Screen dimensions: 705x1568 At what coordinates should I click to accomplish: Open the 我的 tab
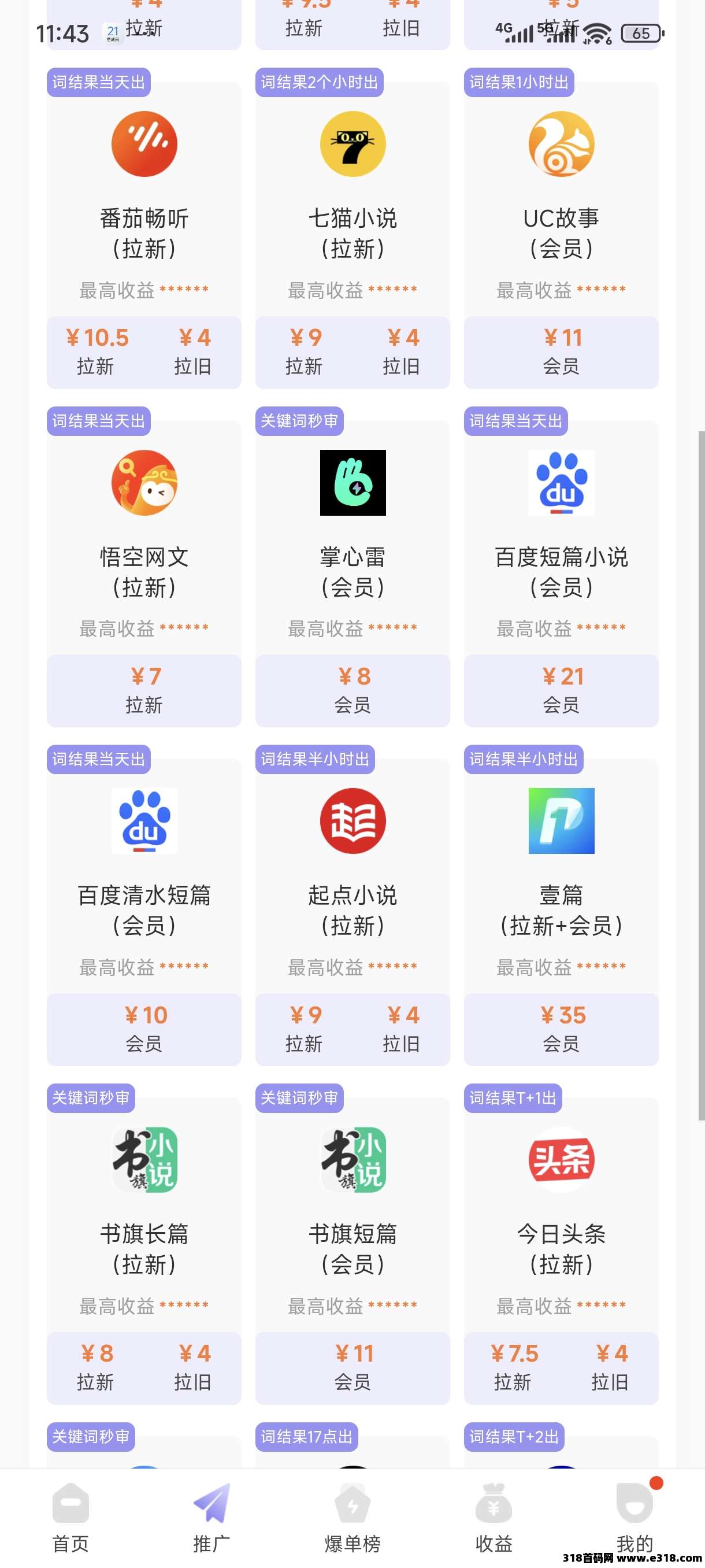pyautogui.click(x=634, y=1518)
